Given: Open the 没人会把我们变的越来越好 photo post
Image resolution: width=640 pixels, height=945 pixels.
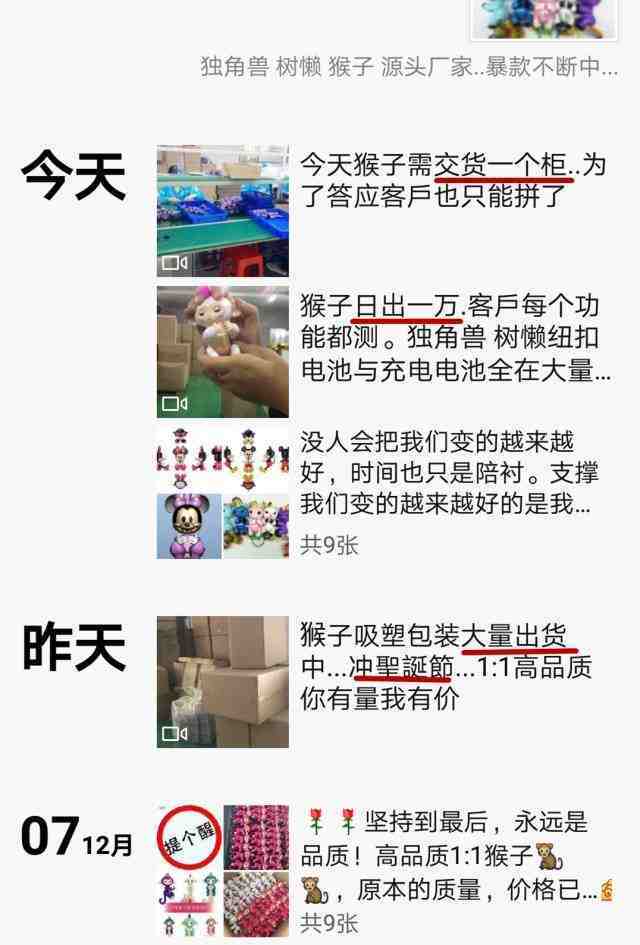Looking at the screenshot, I should click(222, 493).
